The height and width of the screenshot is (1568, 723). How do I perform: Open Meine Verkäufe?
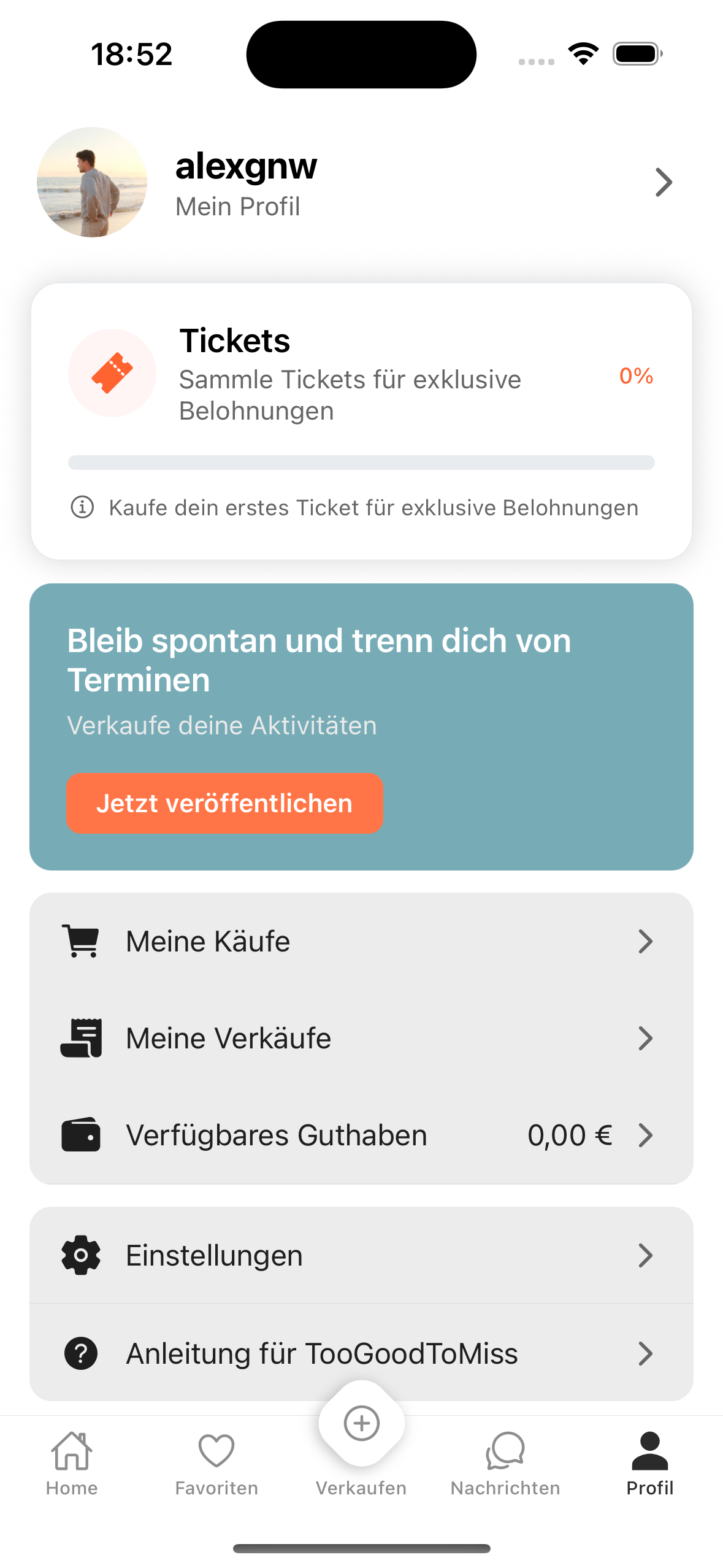[x=361, y=1038]
